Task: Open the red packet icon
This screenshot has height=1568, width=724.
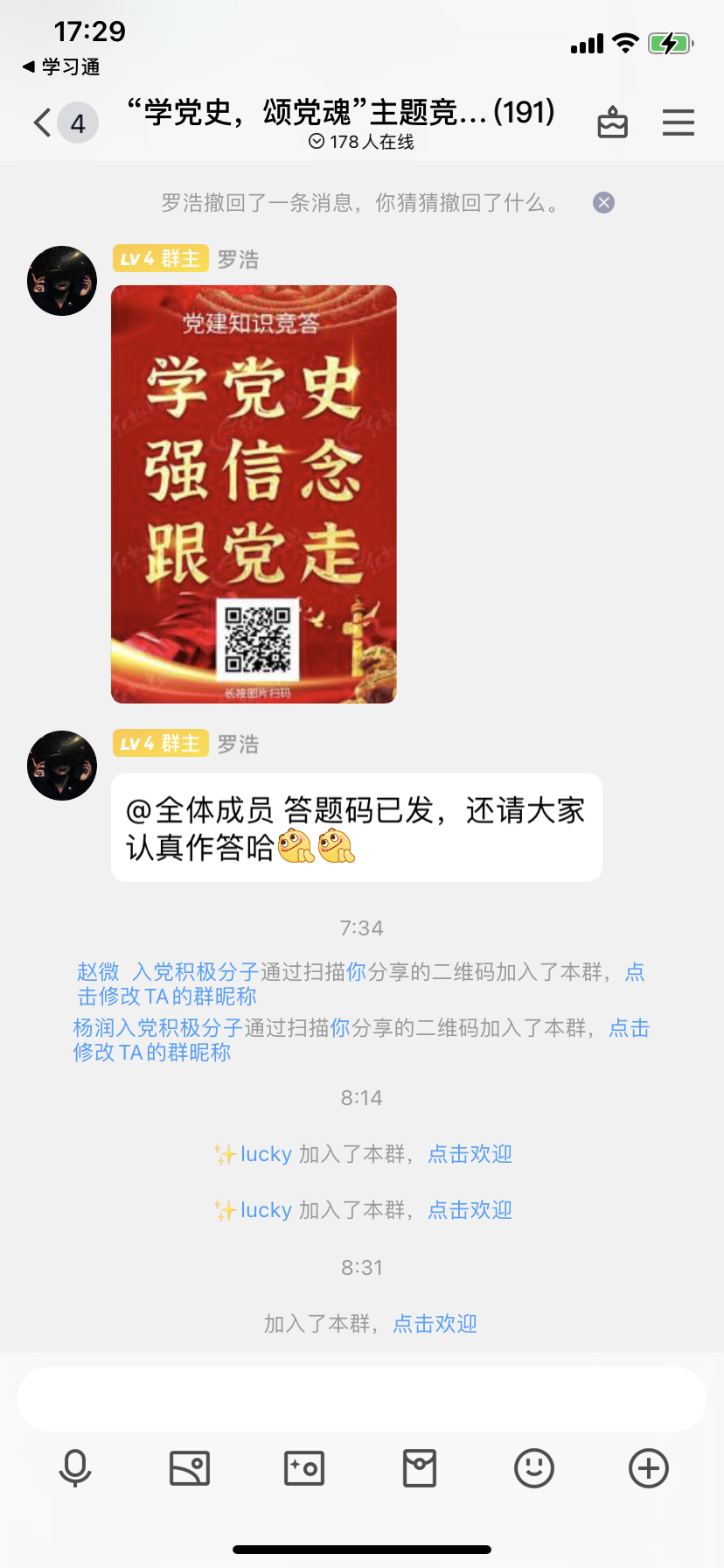Action: [420, 1467]
